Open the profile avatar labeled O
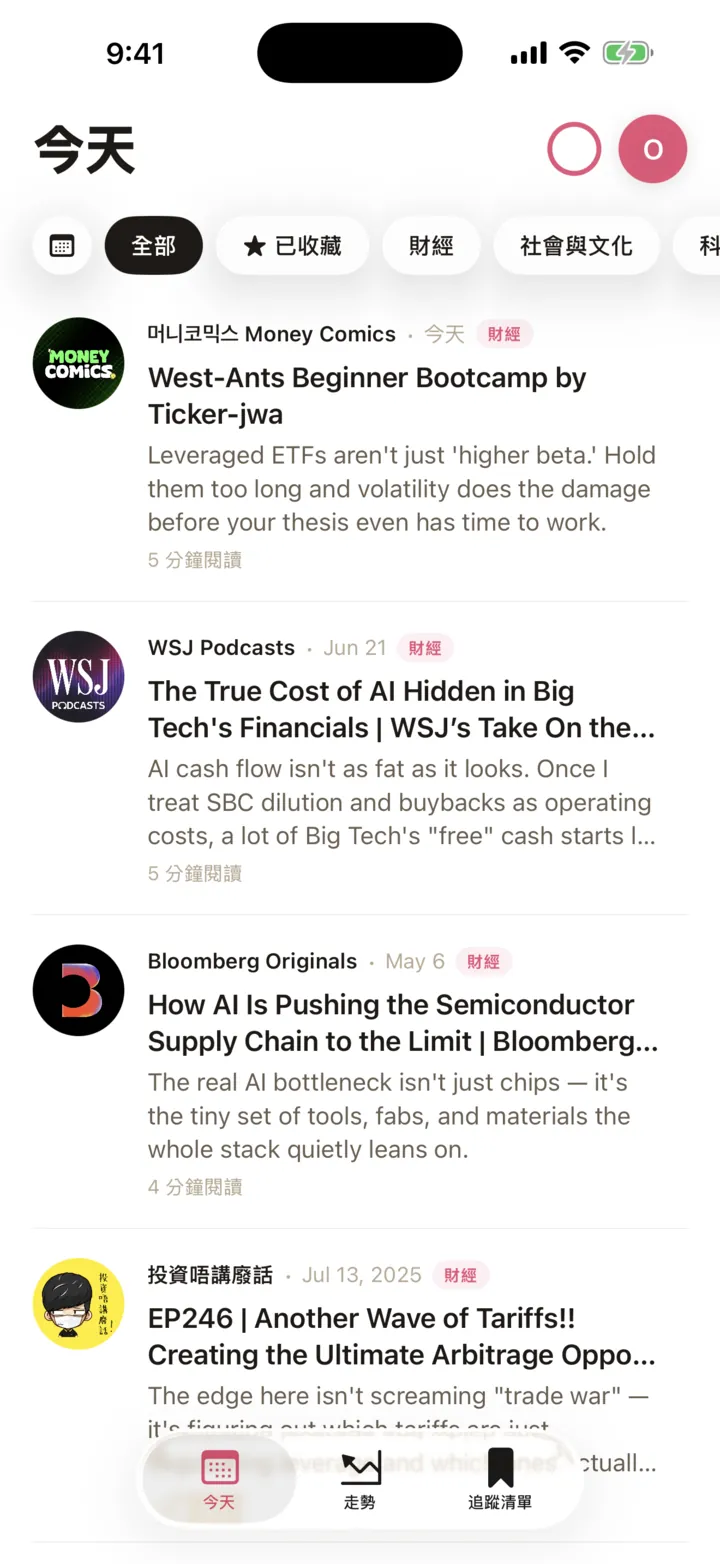This screenshot has width=720, height=1564. (x=653, y=149)
